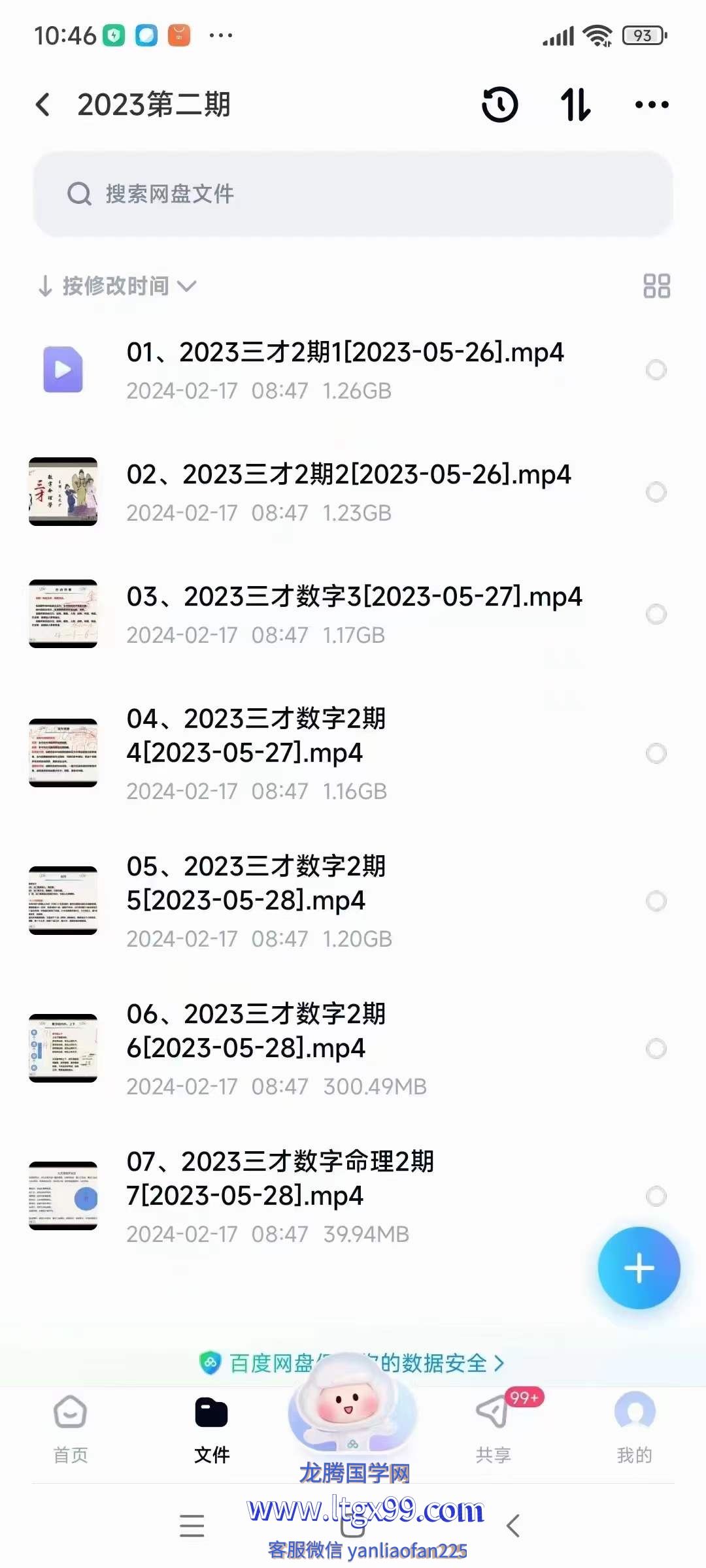Open the three-dot overflow menu
The width and height of the screenshot is (706, 1568).
click(652, 105)
